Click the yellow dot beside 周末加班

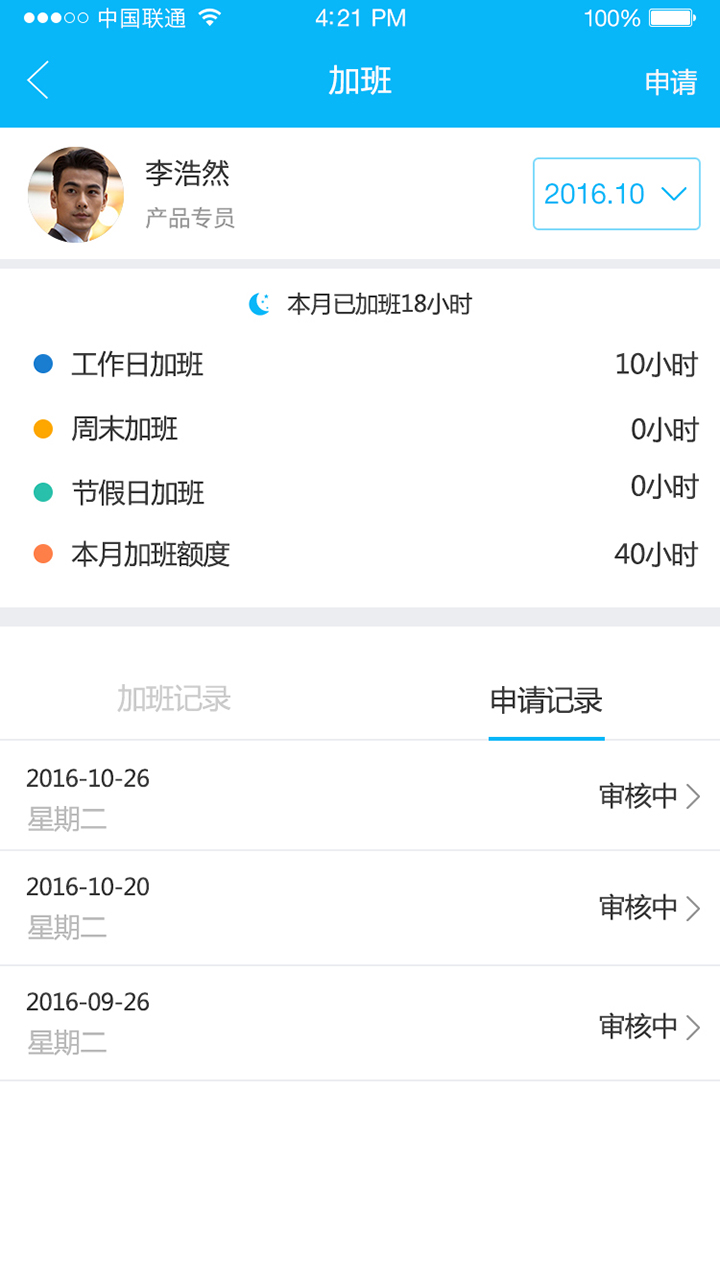pos(42,428)
